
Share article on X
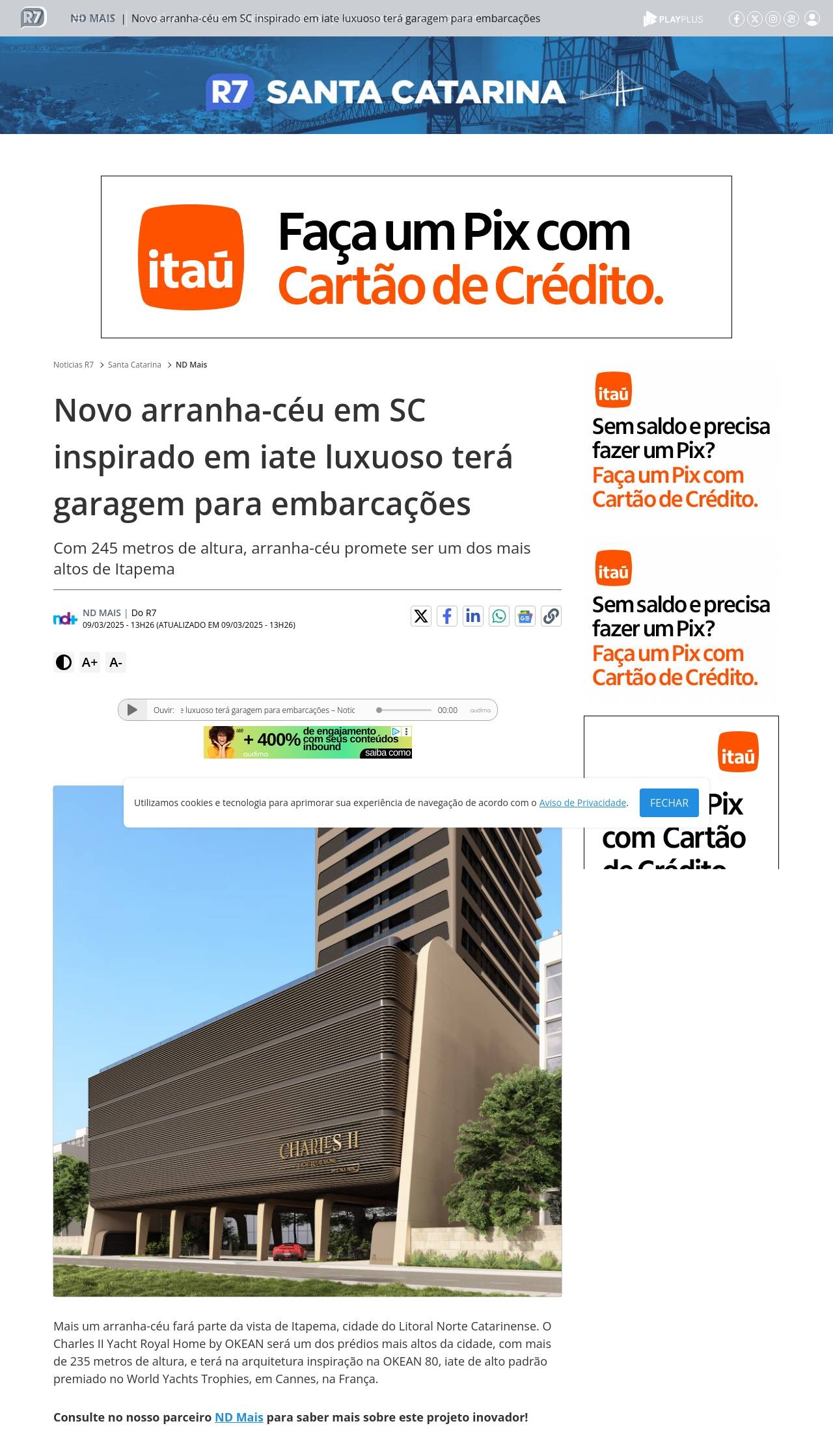[x=421, y=616]
